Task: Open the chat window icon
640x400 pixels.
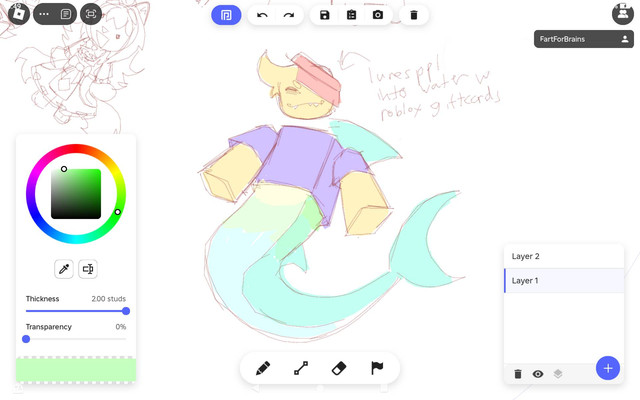Action: [66, 14]
